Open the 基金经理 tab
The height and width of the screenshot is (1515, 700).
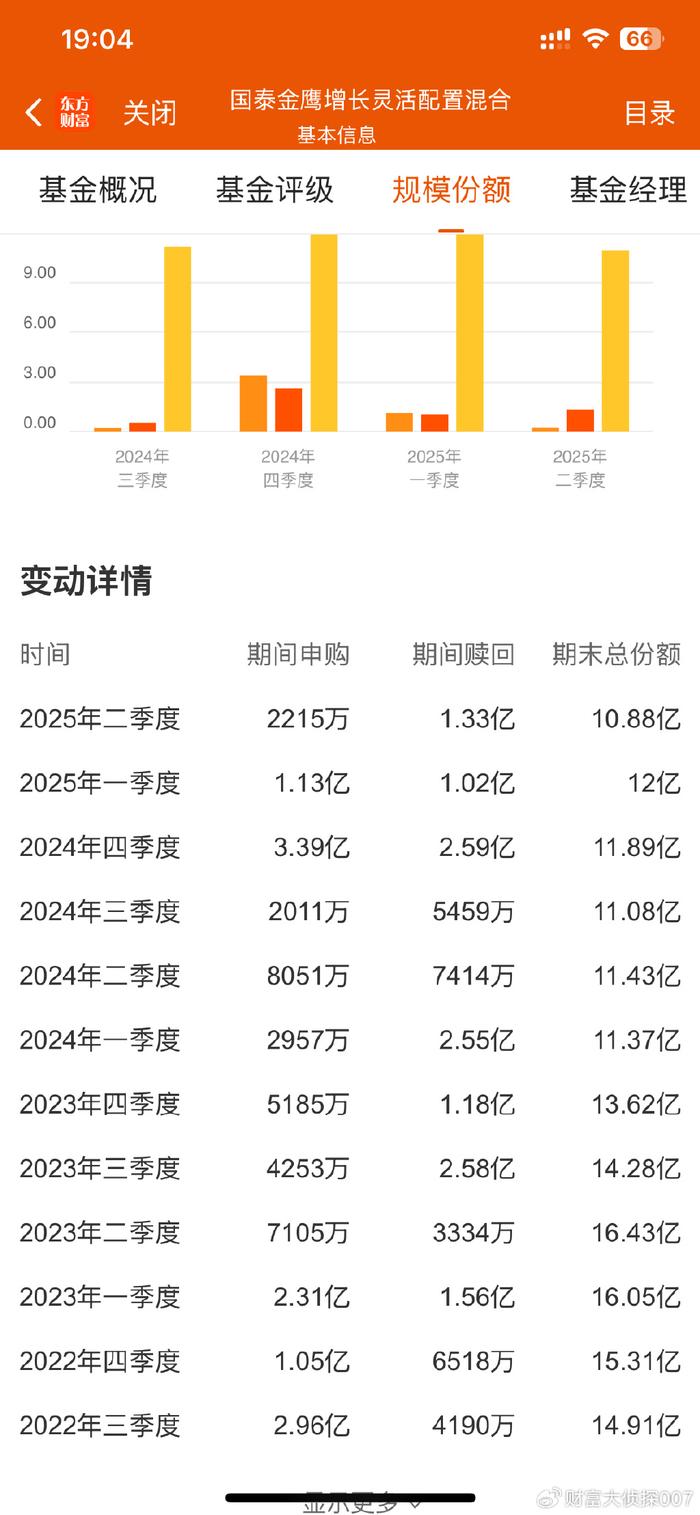(x=629, y=190)
